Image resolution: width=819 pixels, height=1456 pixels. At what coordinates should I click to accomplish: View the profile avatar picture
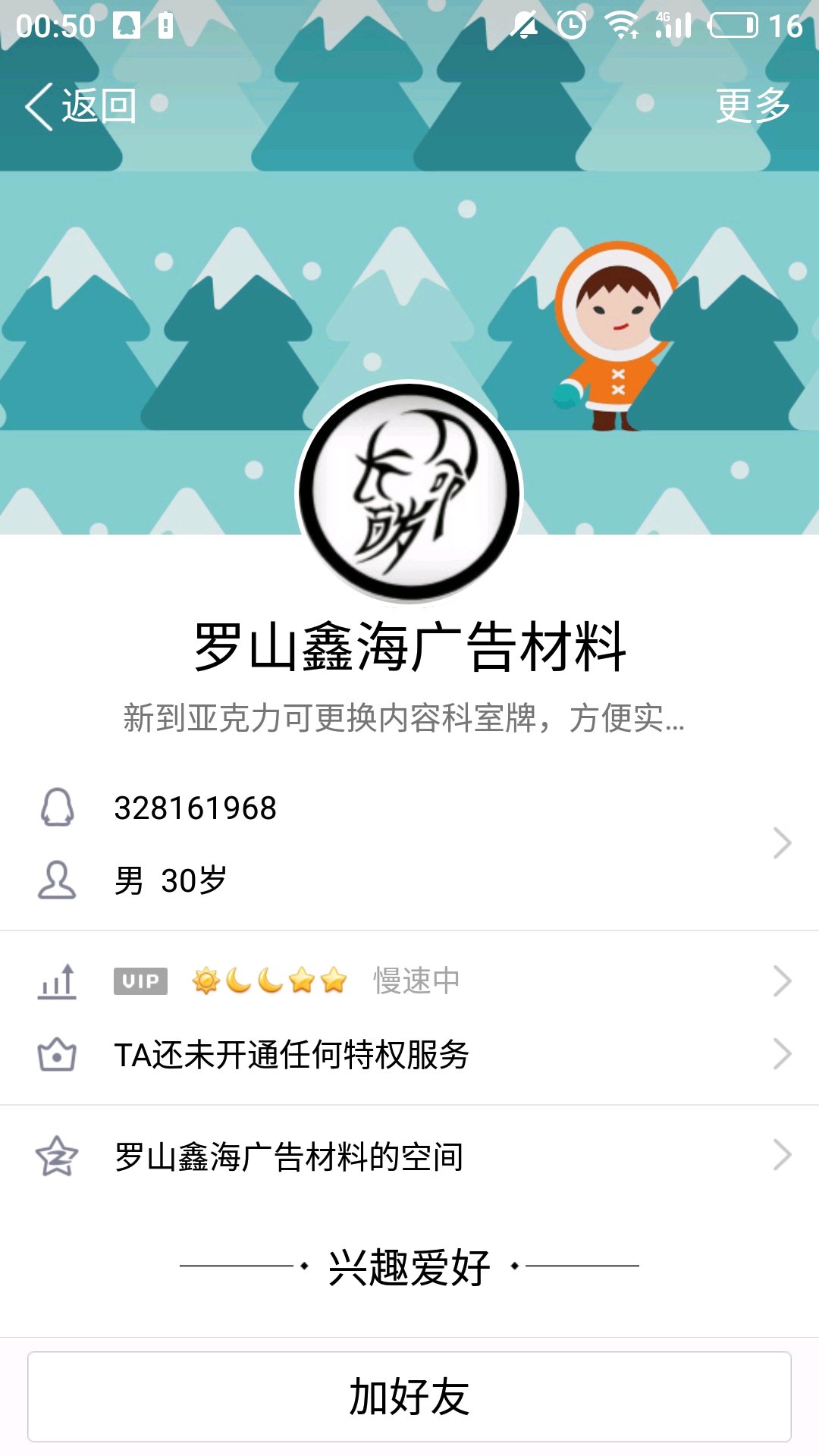click(409, 493)
